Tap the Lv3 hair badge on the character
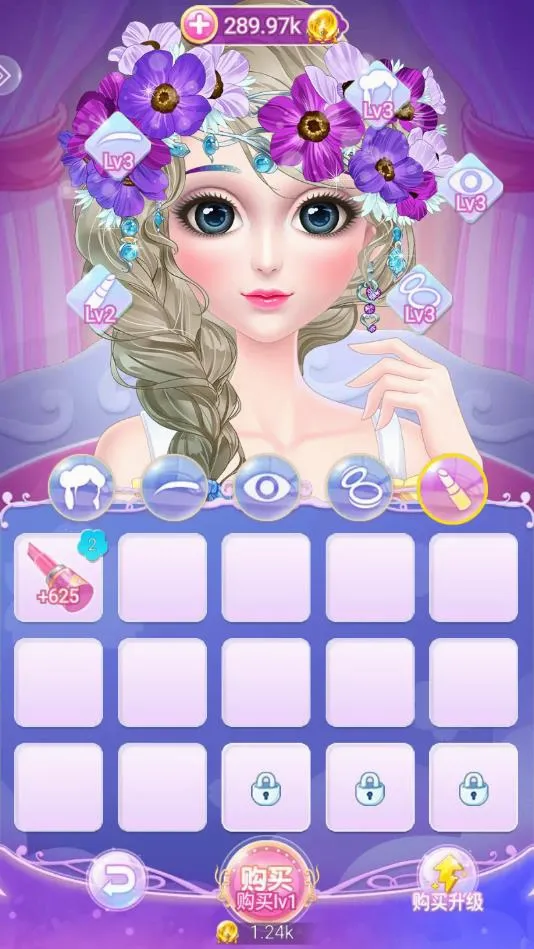534x949 pixels. pyautogui.click(x=377, y=96)
